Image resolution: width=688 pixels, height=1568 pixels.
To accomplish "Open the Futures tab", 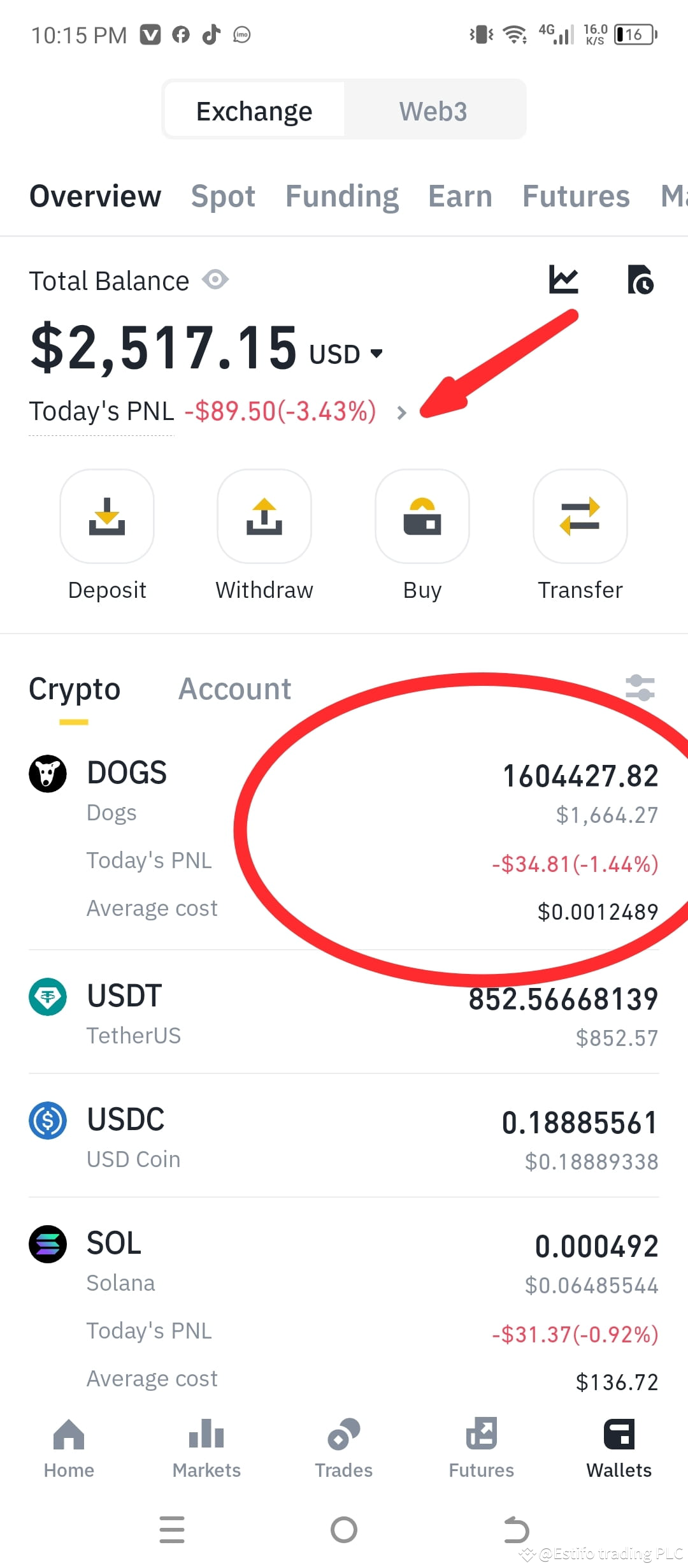I will pos(575,196).
